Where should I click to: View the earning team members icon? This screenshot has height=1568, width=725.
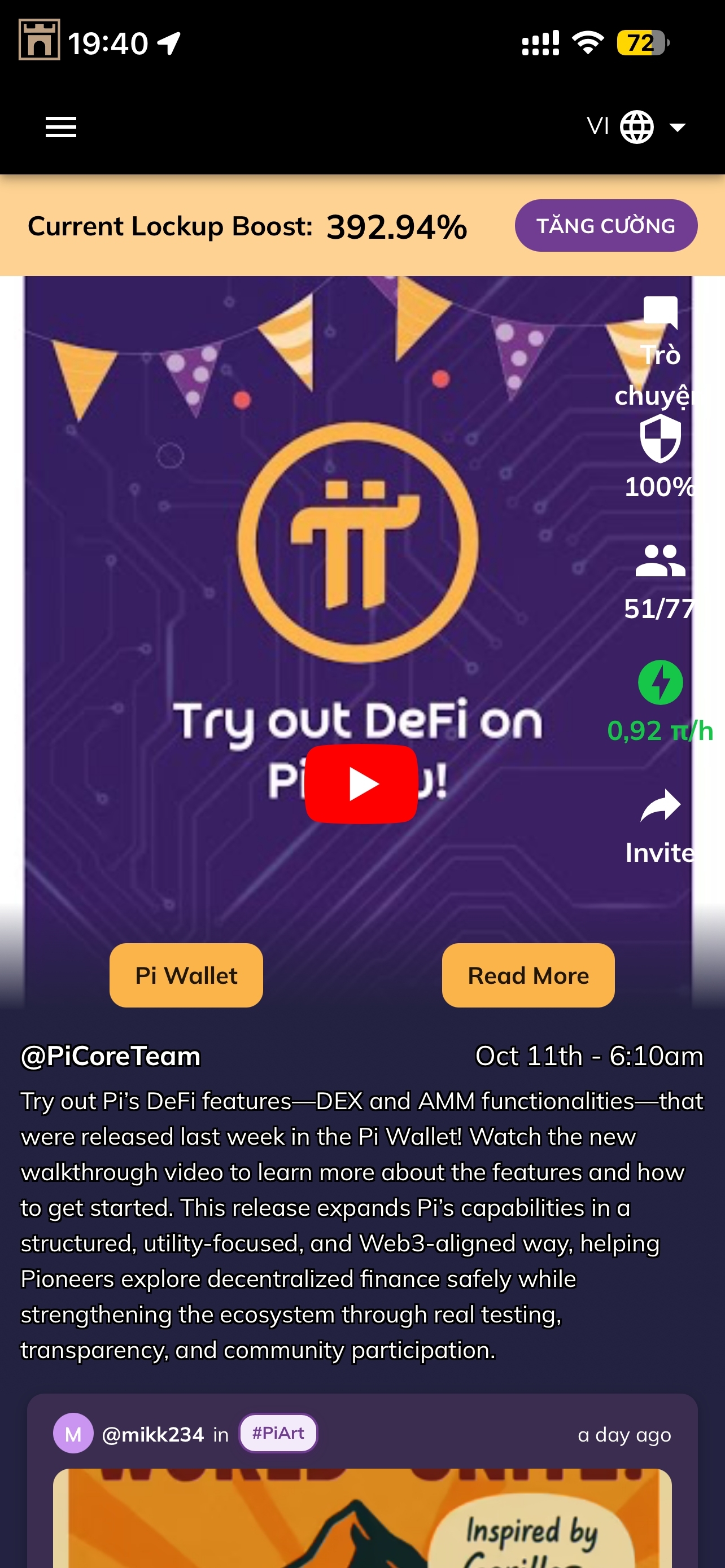pyautogui.click(x=660, y=560)
